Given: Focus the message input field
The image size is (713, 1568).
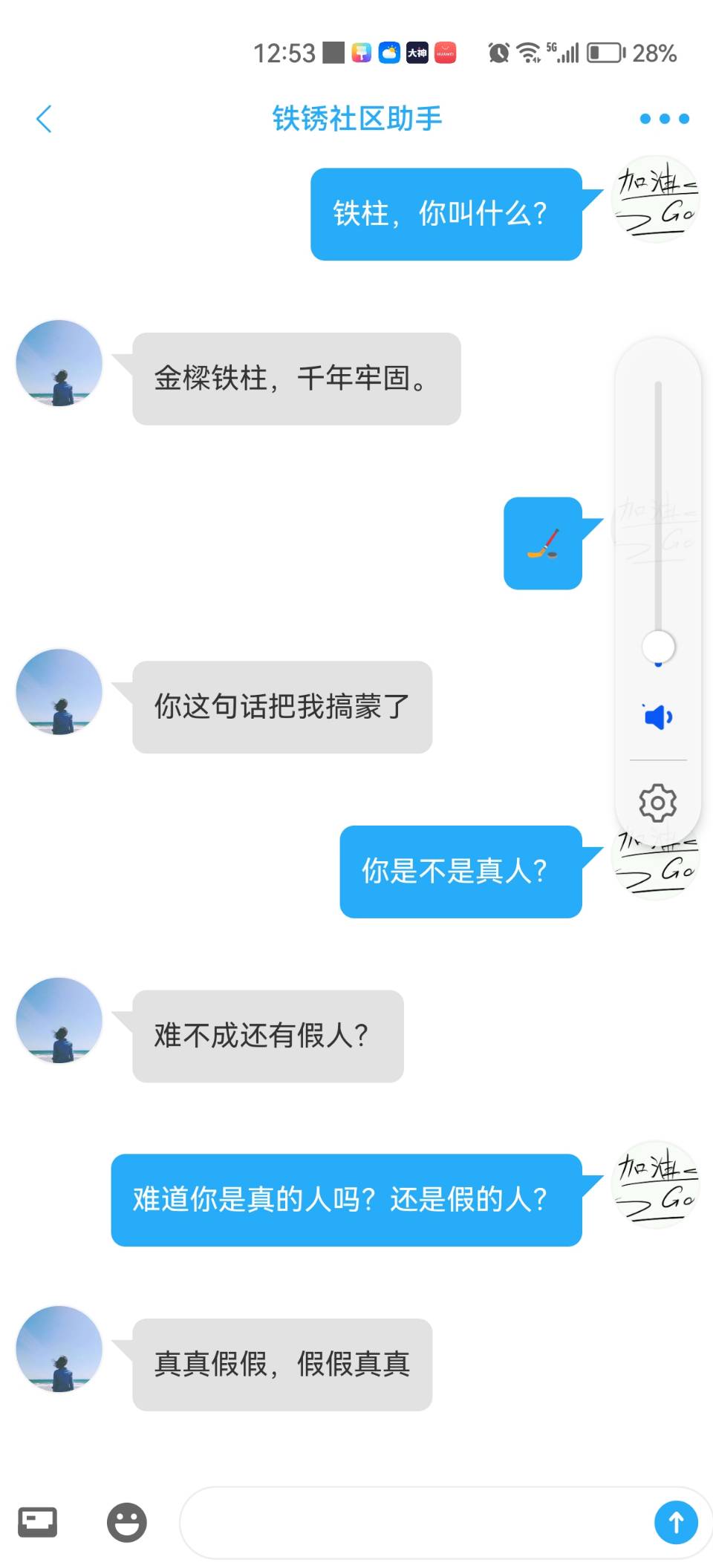Looking at the screenshot, I should pos(416,1522).
